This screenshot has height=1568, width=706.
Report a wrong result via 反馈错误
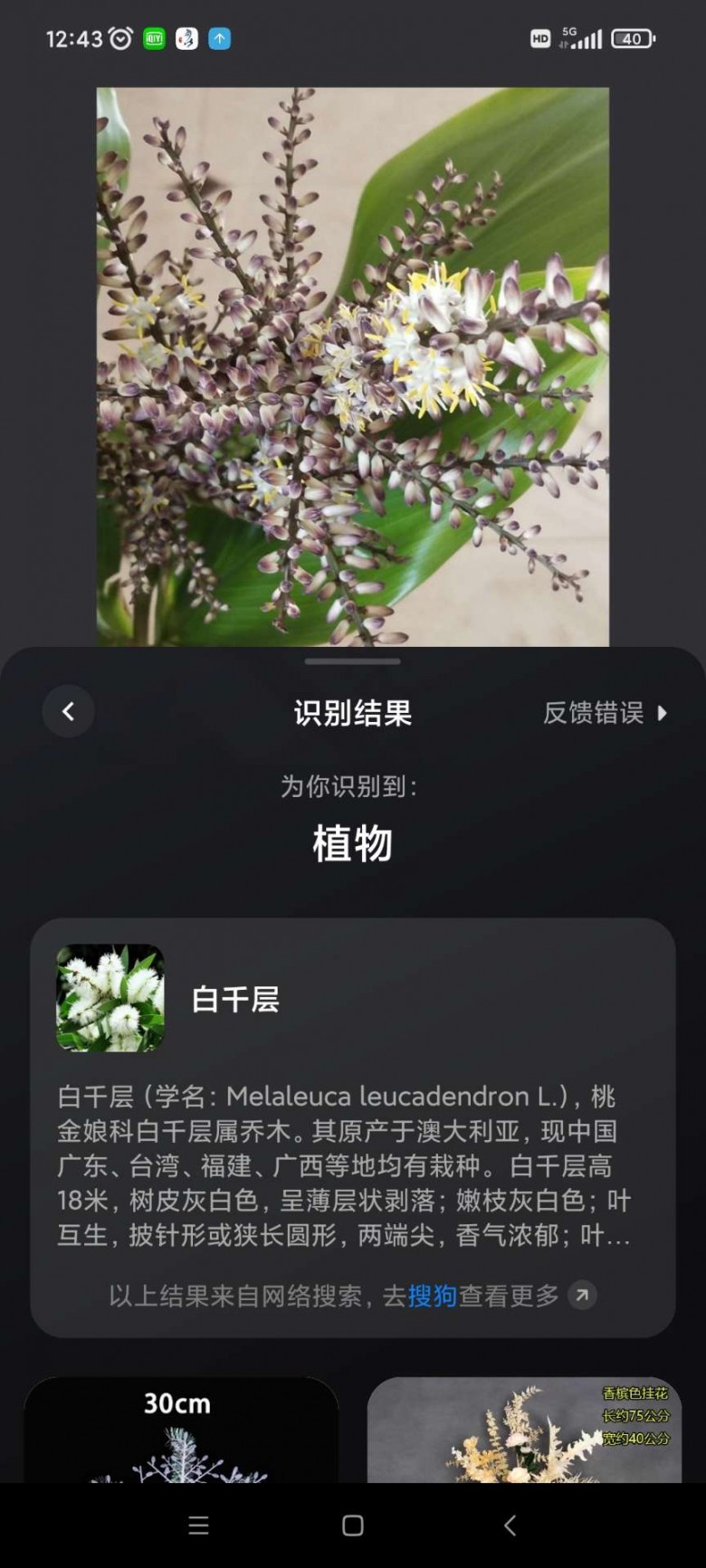(x=604, y=713)
